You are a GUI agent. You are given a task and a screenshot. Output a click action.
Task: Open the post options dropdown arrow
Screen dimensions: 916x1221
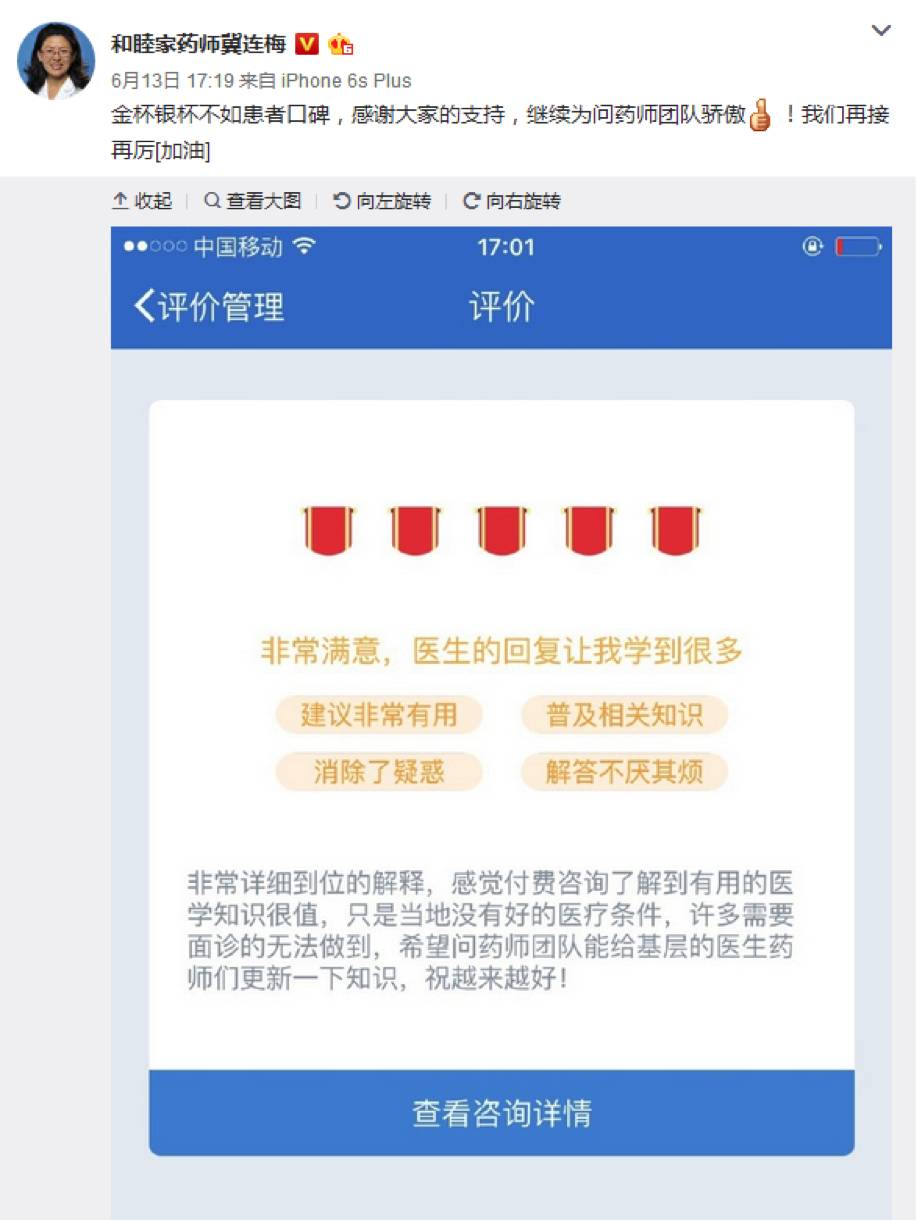tap(881, 31)
